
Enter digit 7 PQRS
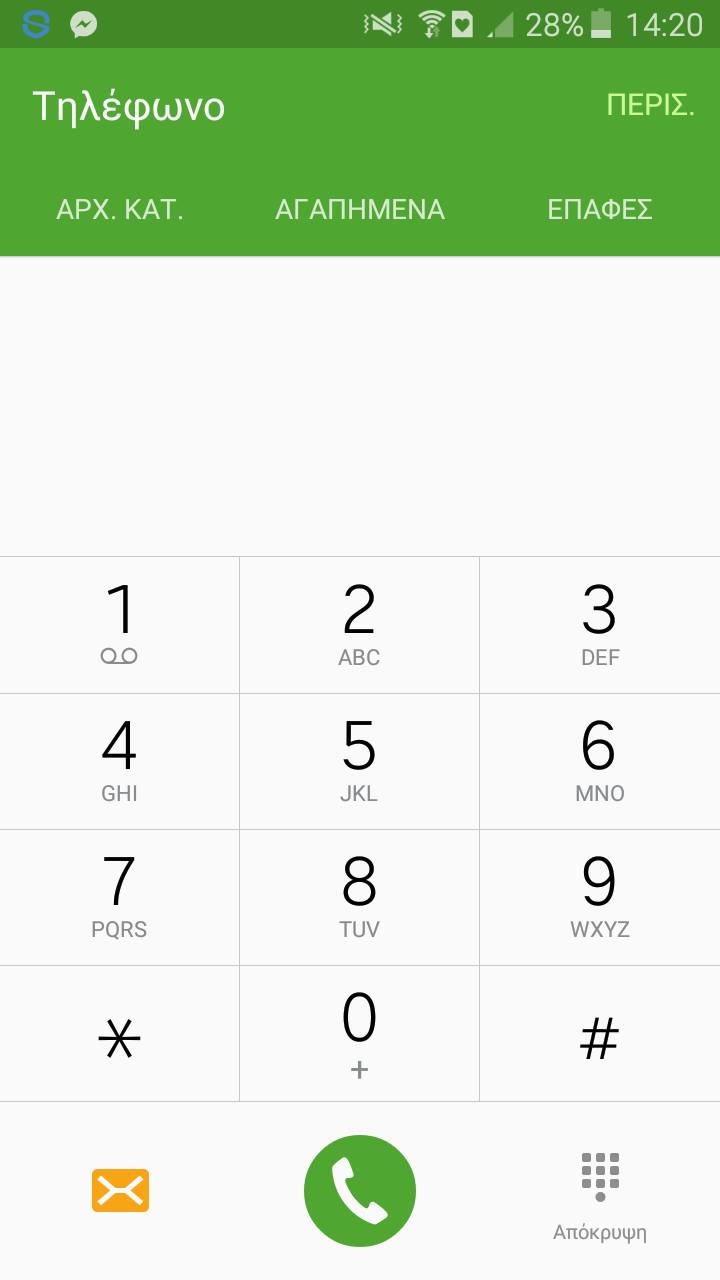point(120,897)
